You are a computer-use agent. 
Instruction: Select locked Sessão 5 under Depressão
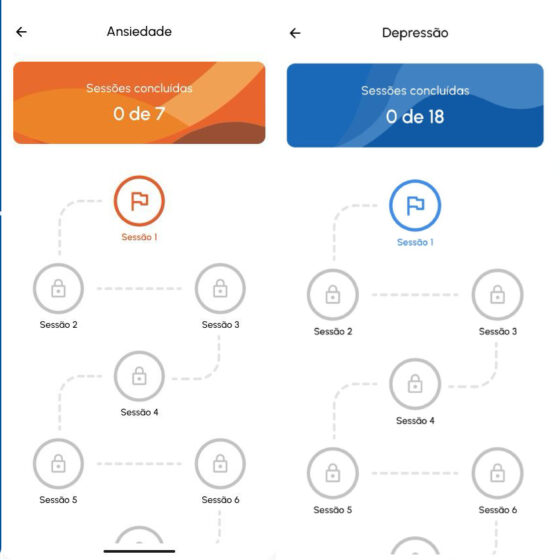[333, 473]
